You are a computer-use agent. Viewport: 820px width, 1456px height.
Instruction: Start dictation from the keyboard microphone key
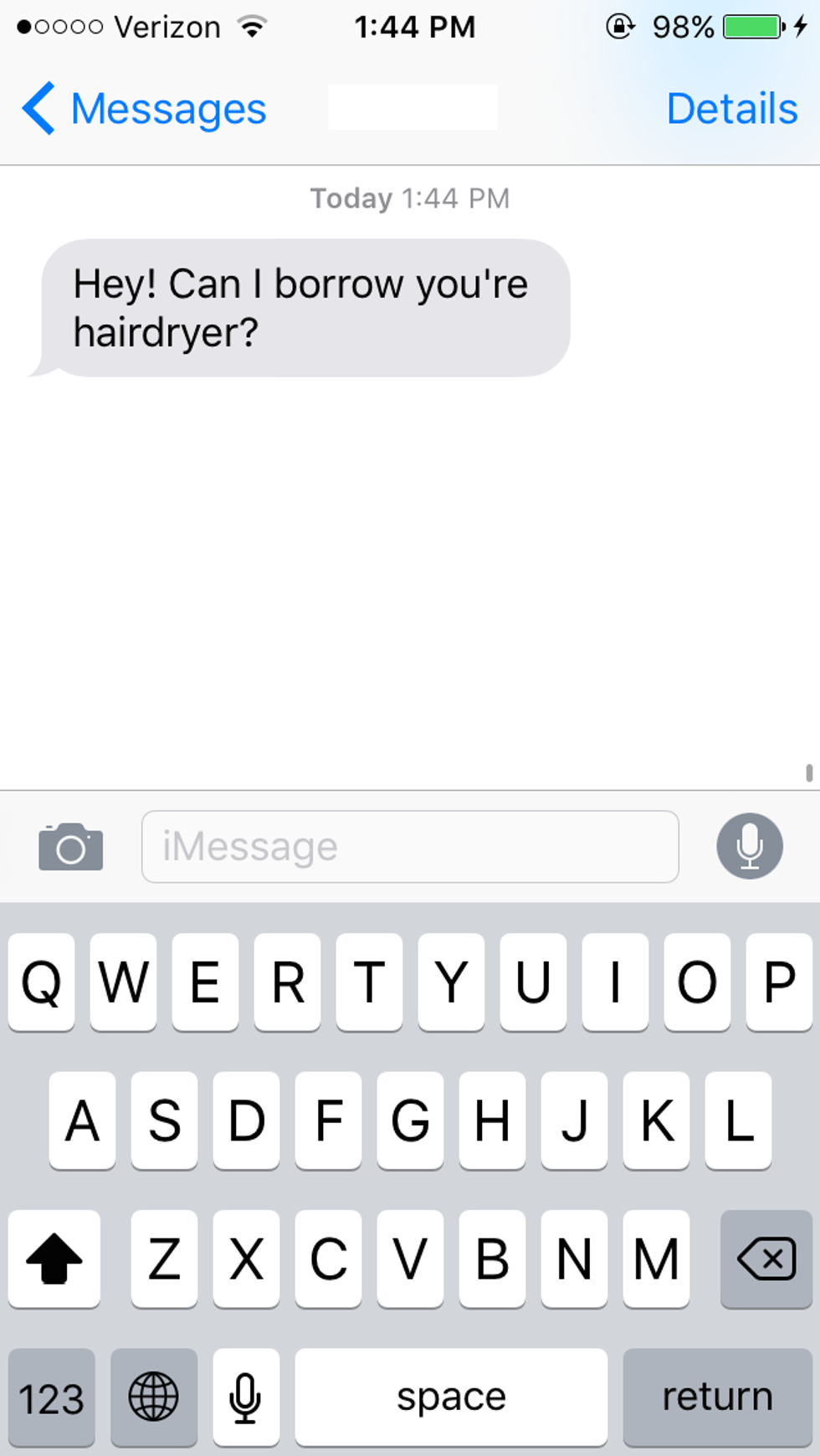click(x=246, y=1397)
